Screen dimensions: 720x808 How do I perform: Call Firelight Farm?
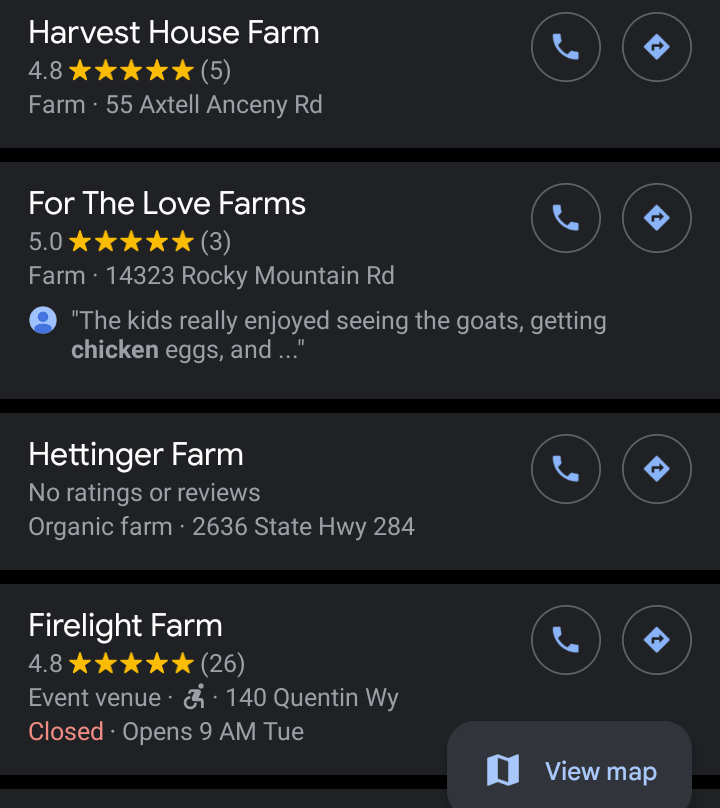click(x=566, y=639)
